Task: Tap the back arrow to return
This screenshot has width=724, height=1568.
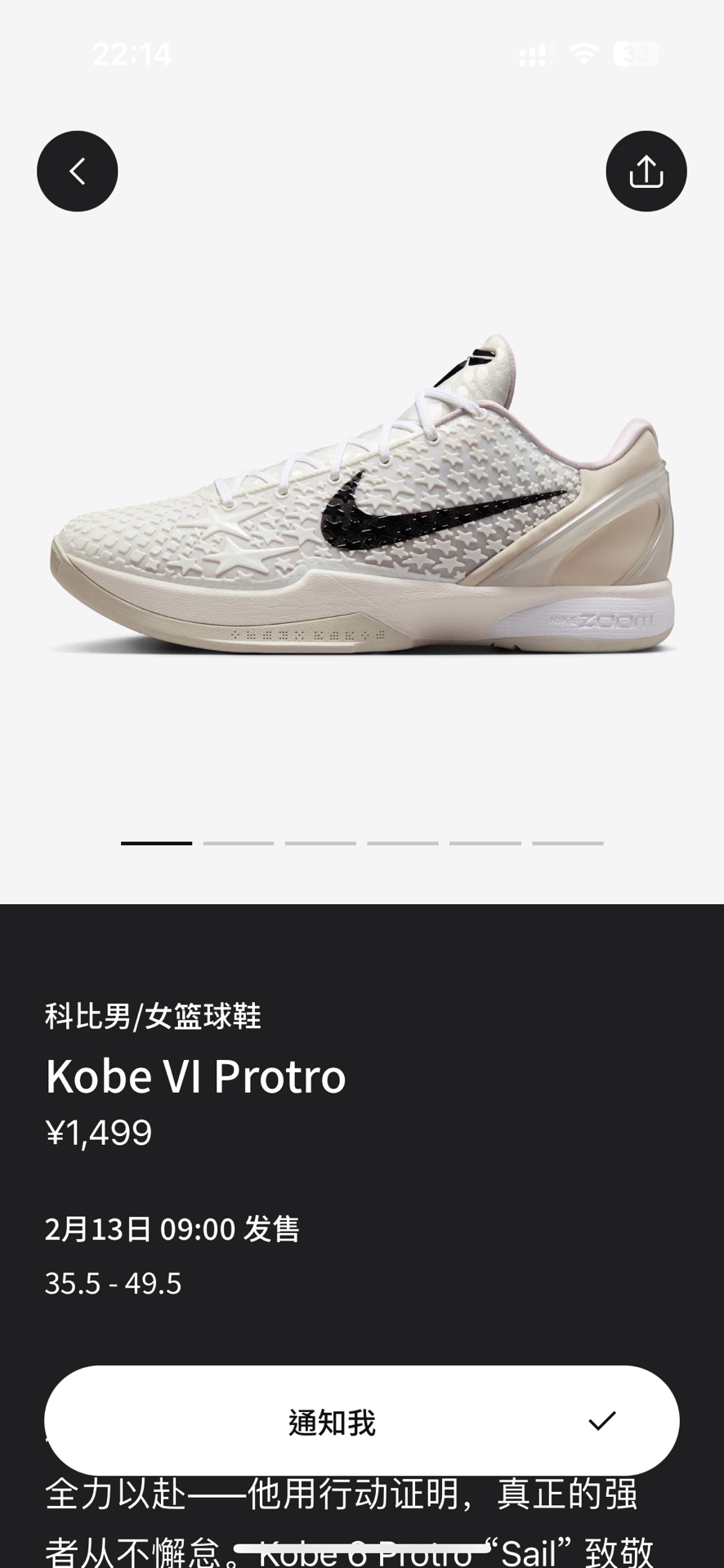Action: [78, 171]
